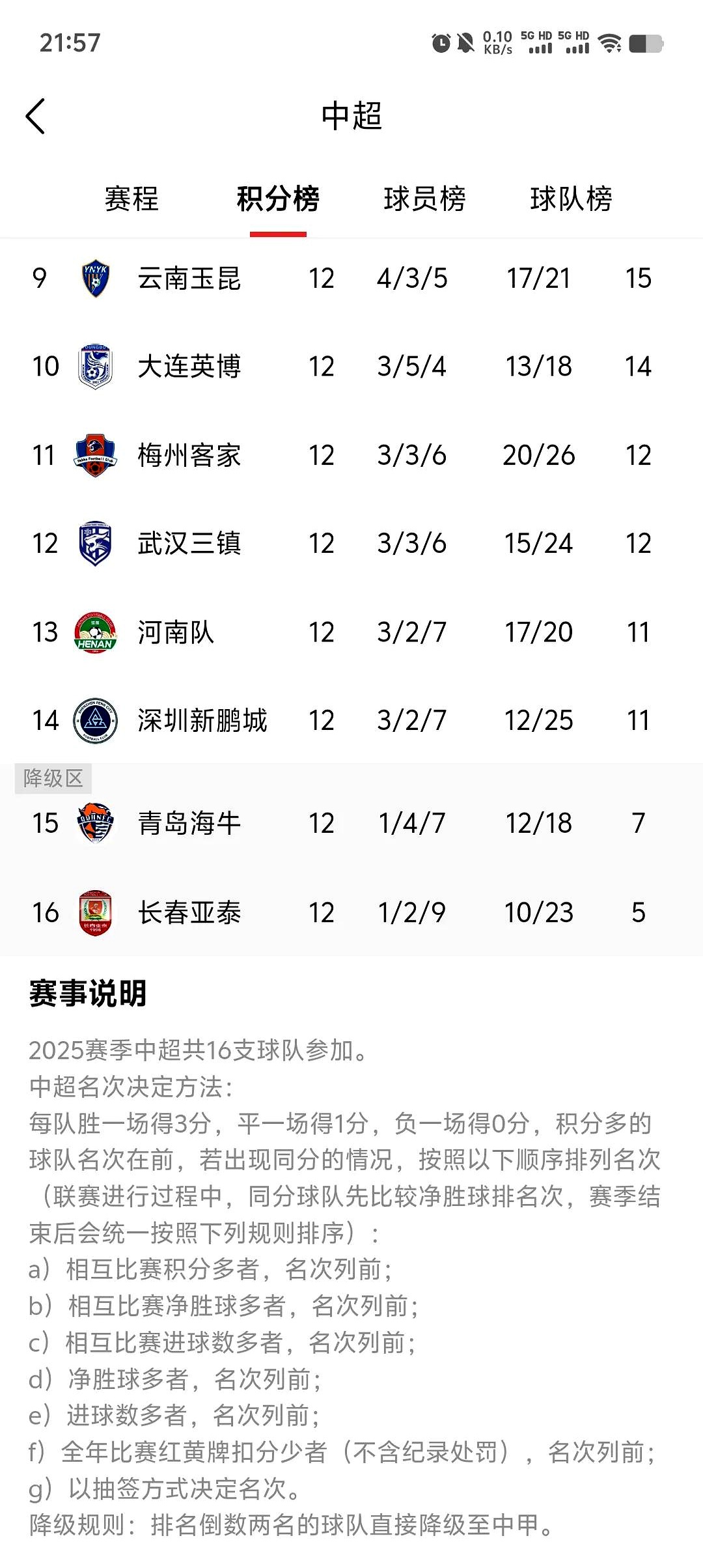Viewport: 703px width, 1568px height.
Task: Switch to the 赛程 tab
Action: (131, 199)
